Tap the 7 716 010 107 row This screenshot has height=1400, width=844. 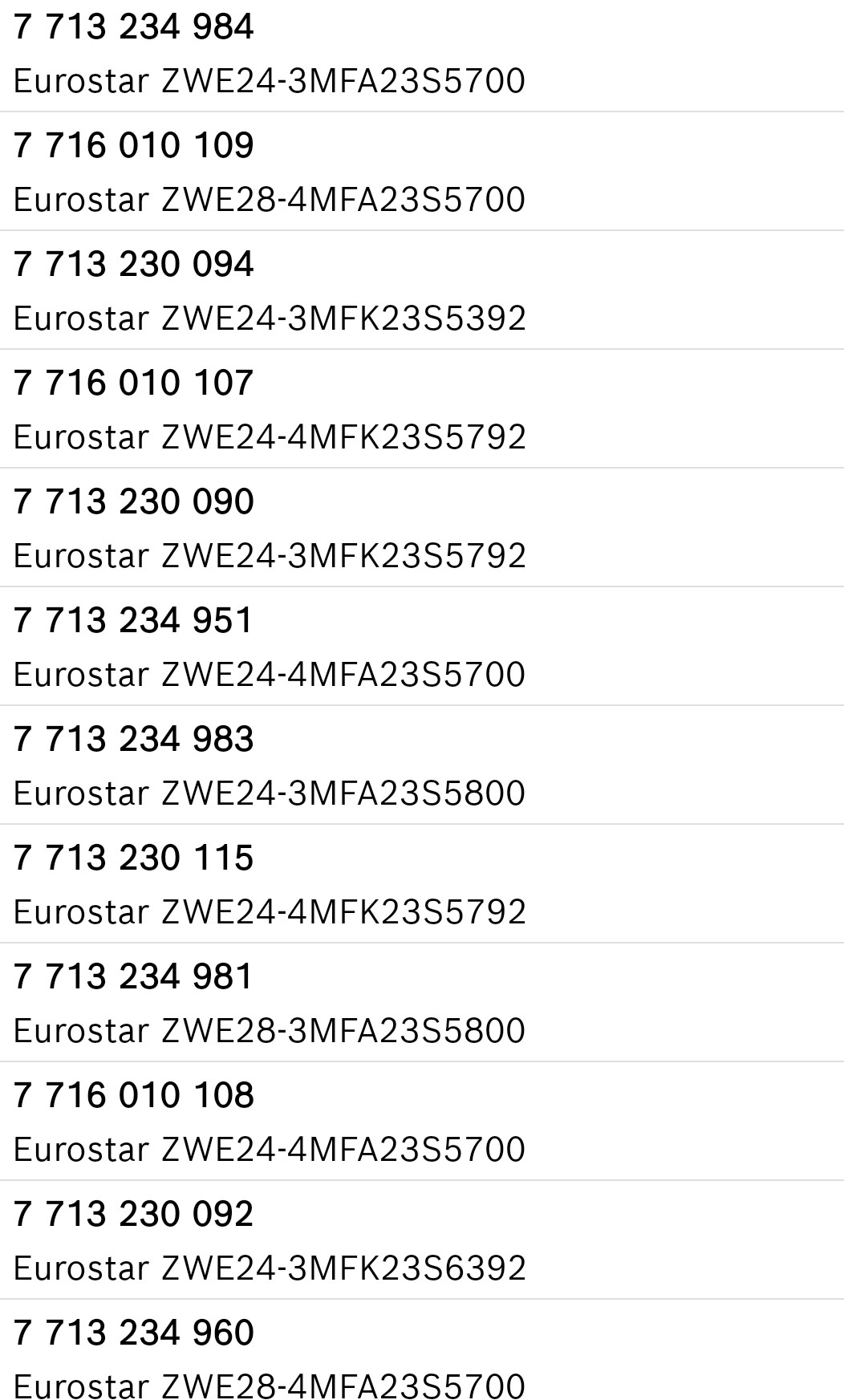coord(422,409)
